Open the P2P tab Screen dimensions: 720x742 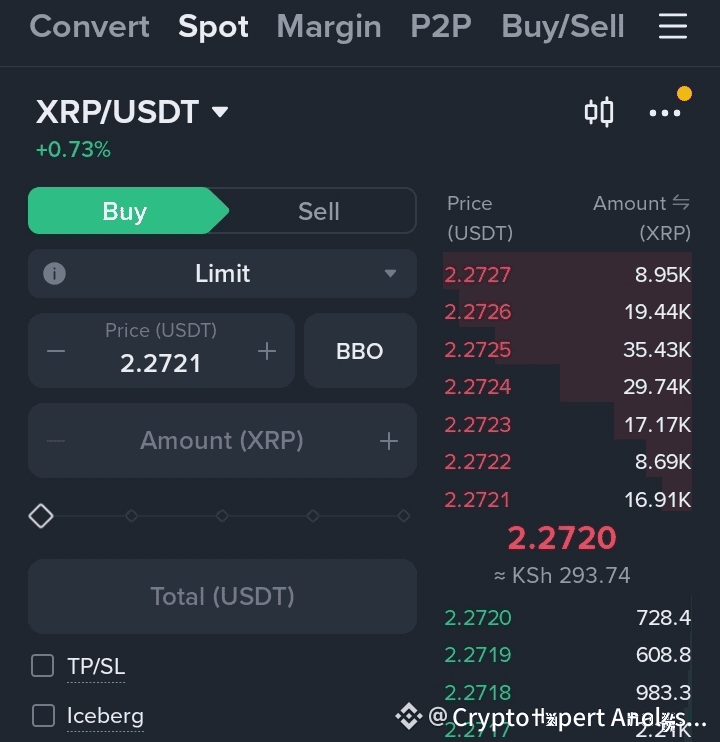tap(441, 27)
